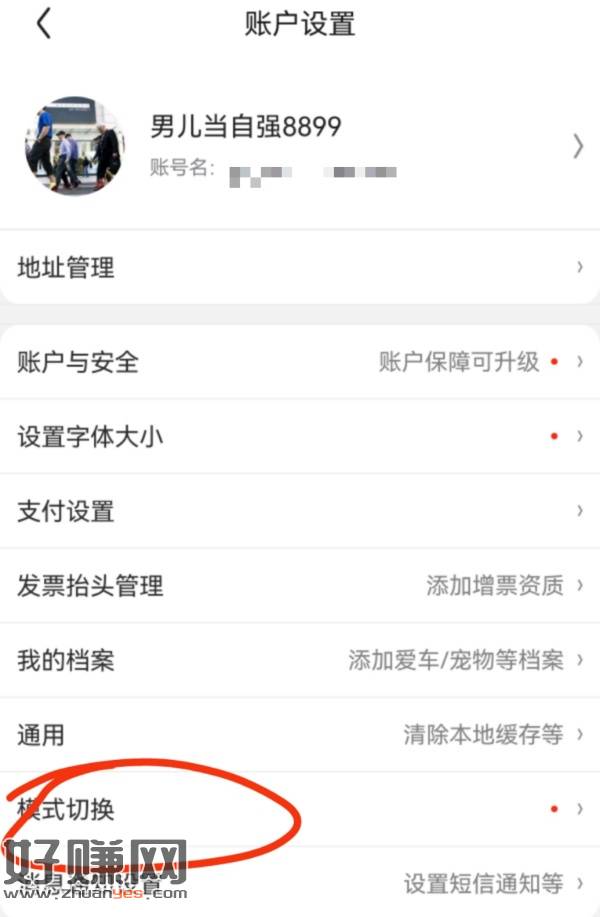Open 支付设置 page

(300, 511)
